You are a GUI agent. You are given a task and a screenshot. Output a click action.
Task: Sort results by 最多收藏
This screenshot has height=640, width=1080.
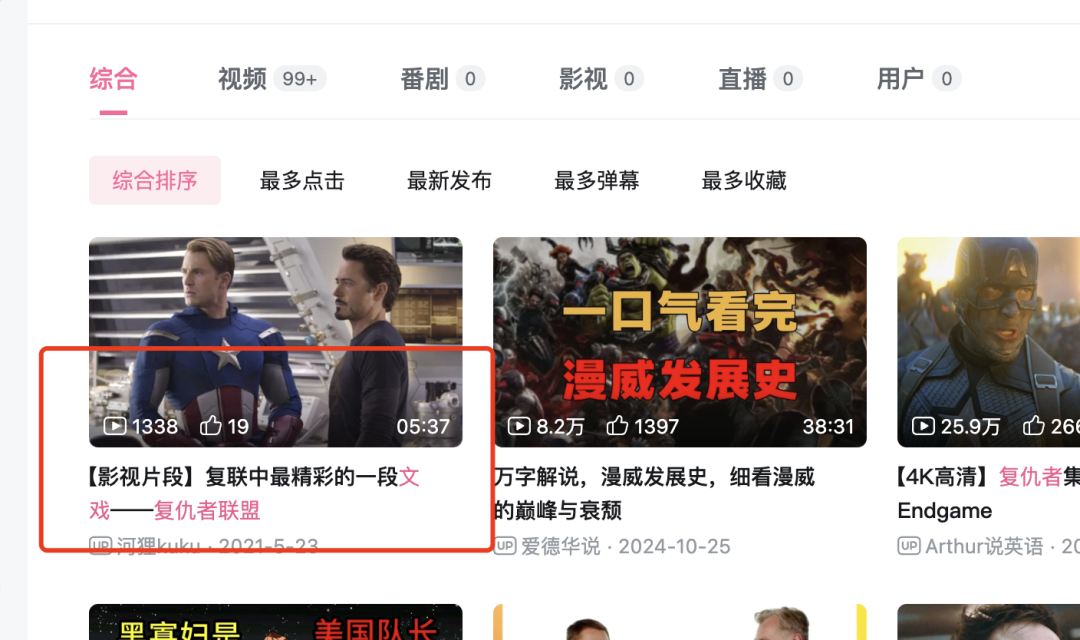point(744,181)
